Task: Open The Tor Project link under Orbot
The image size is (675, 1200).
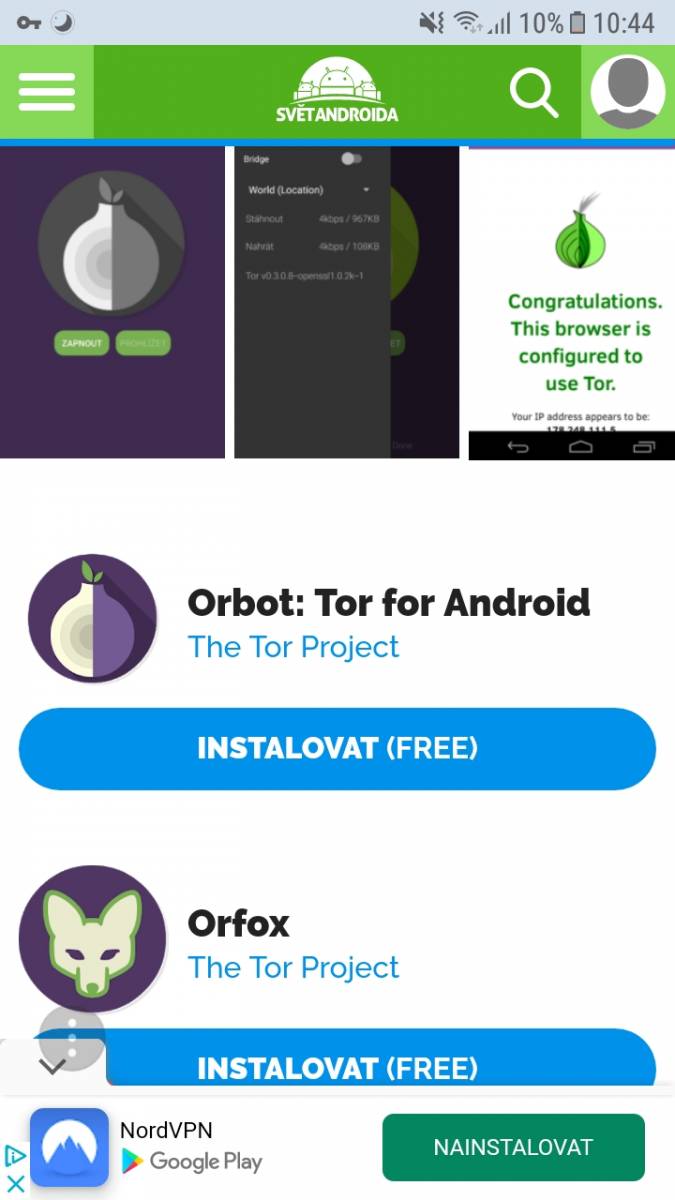Action: click(293, 647)
